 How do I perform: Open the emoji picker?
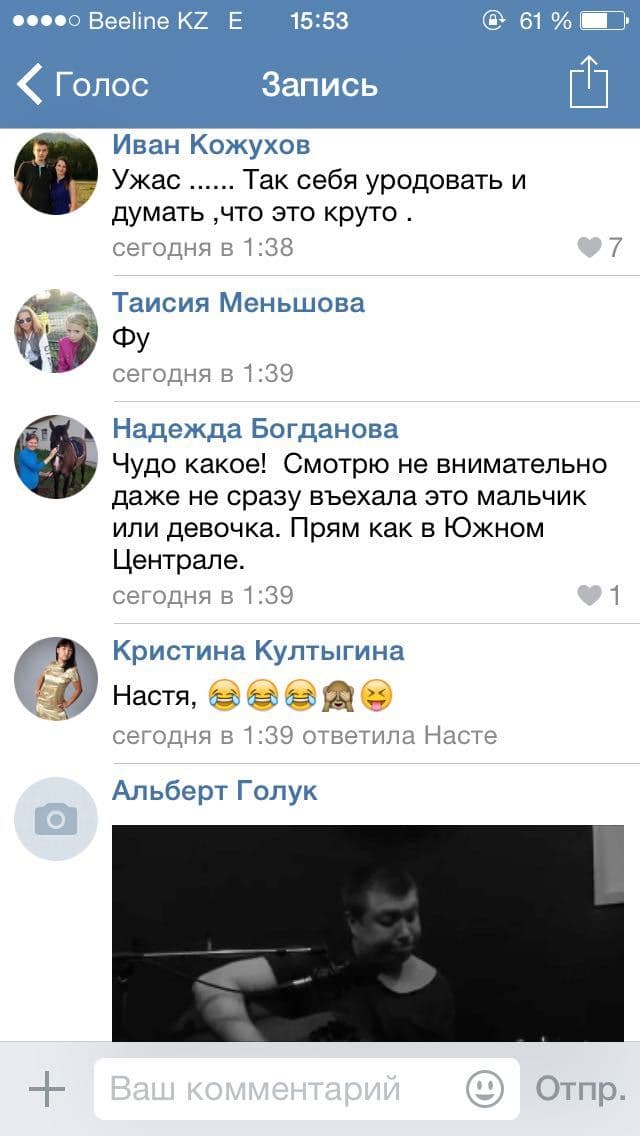(485, 1089)
